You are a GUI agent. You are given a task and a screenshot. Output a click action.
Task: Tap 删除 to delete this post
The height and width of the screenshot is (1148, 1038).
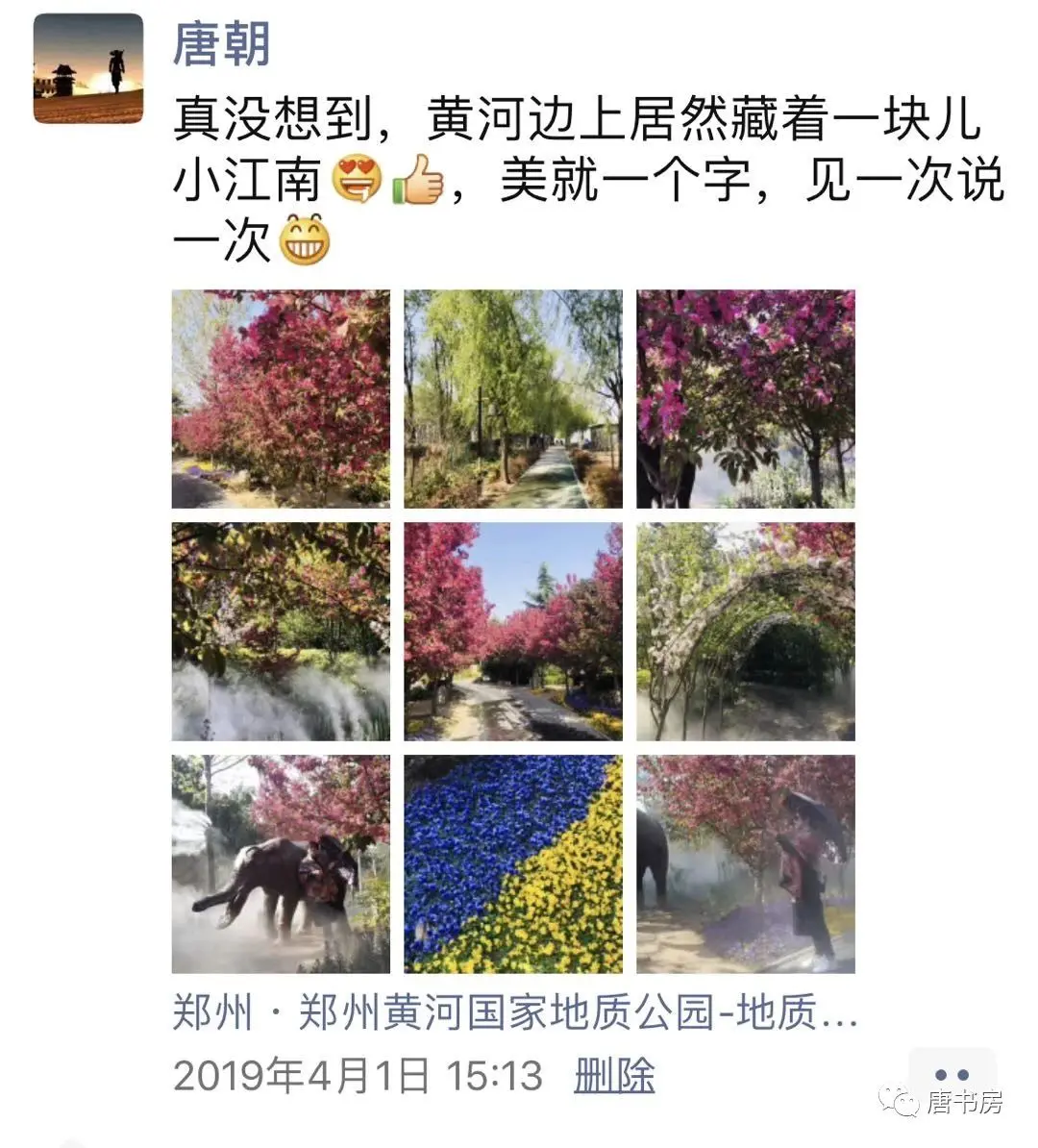614,1075
